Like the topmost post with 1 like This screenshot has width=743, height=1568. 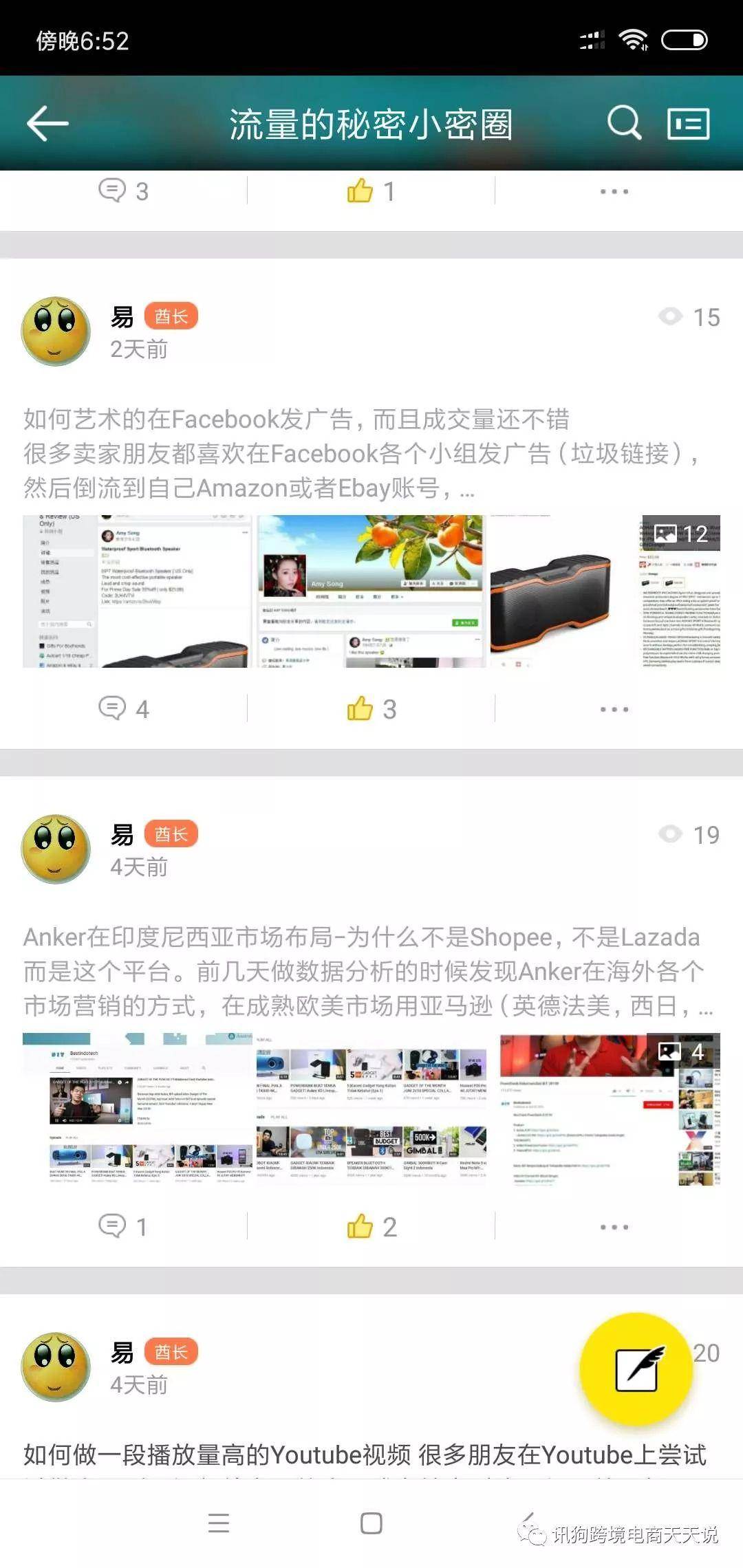pos(371,190)
